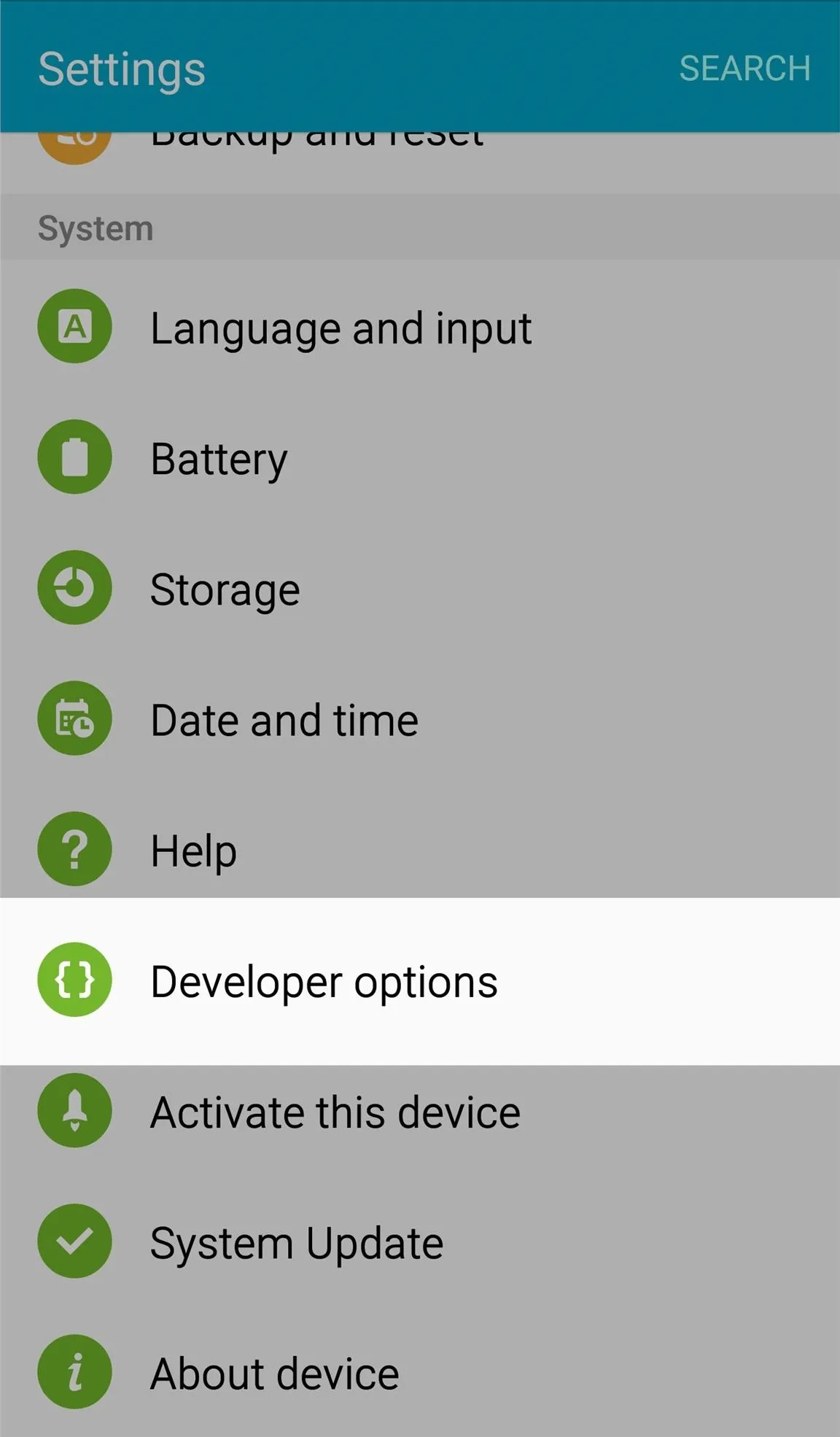Go to Storage settings
This screenshot has height=1437, width=840.
coord(420,587)
